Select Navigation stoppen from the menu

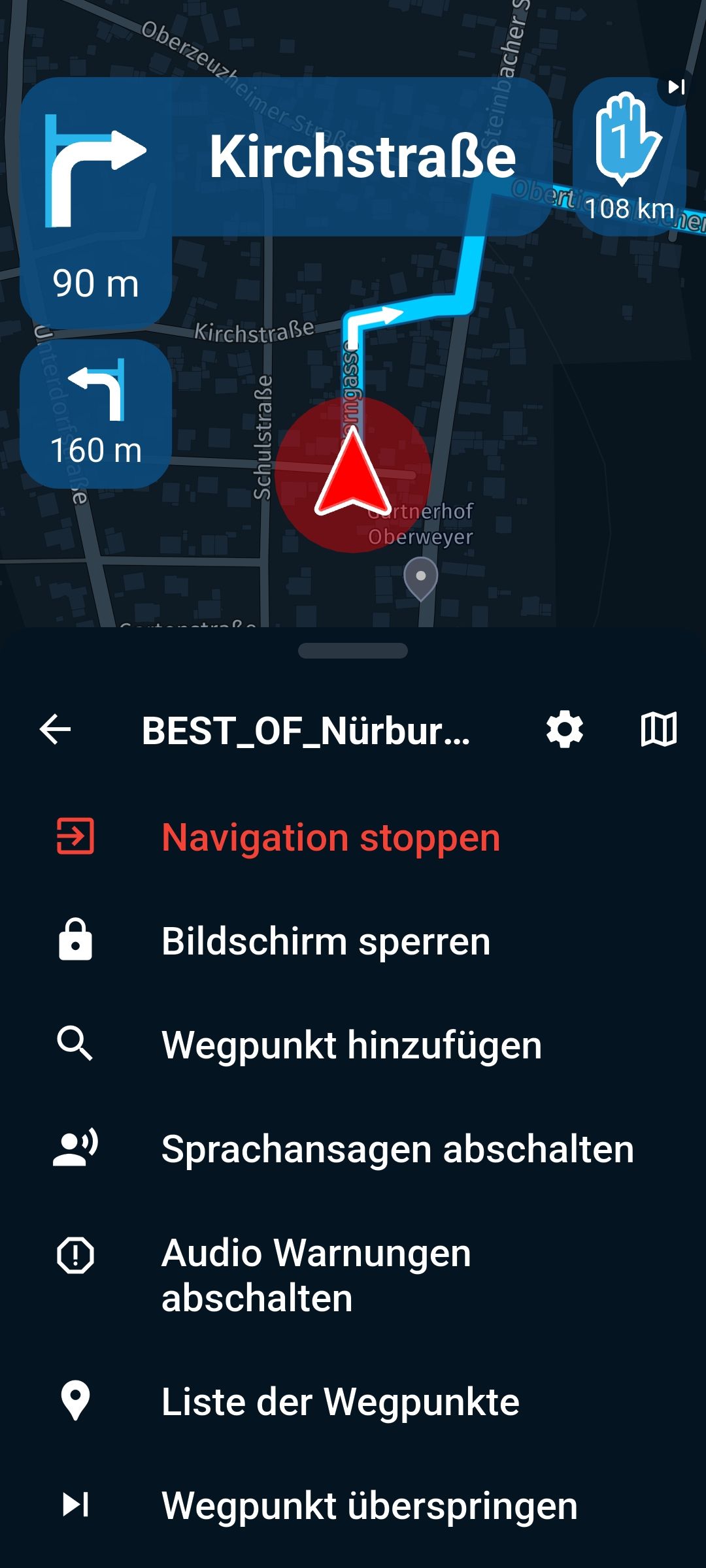[330, 836]
